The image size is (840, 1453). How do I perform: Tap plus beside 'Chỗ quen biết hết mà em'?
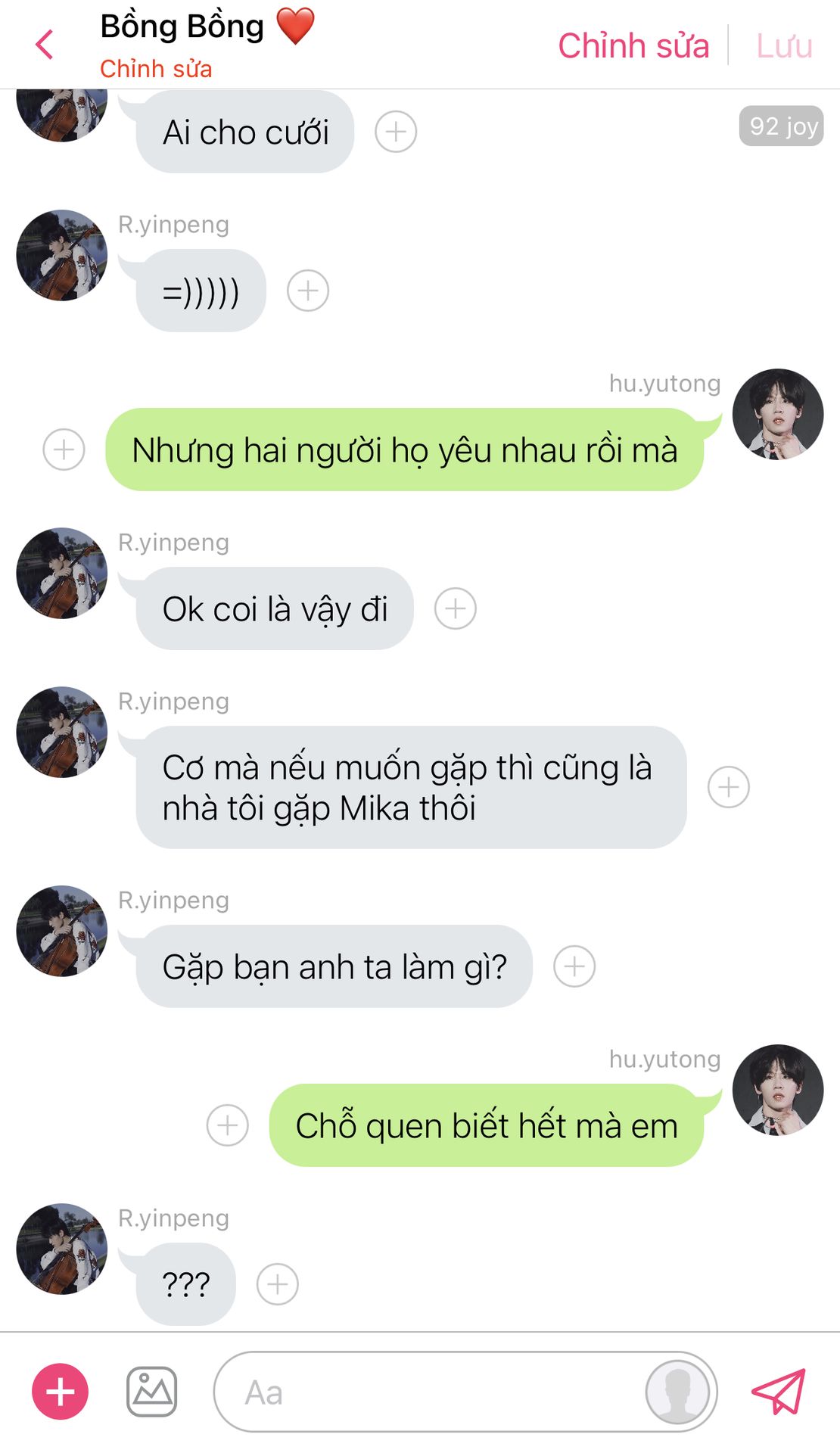point(227,1125)
